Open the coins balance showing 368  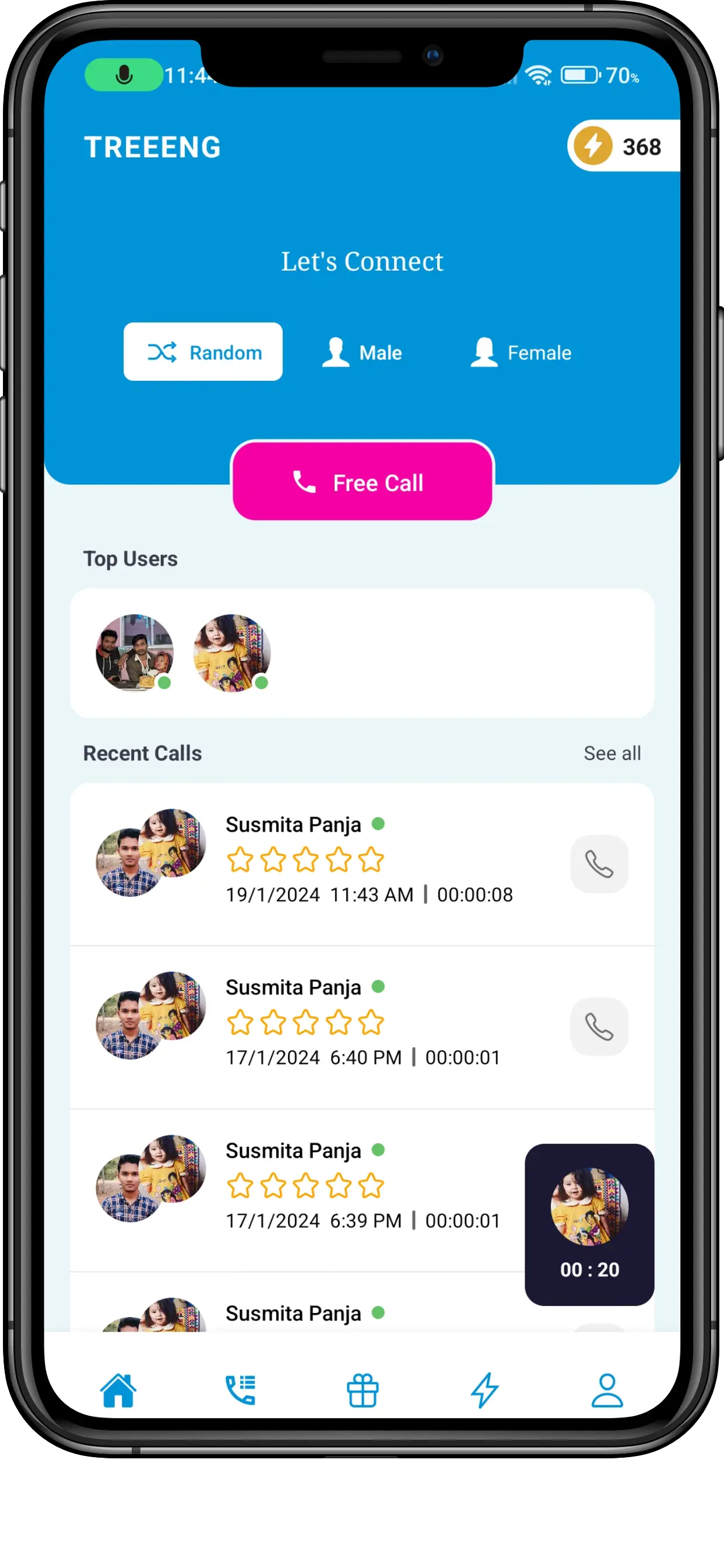point(623,146)
